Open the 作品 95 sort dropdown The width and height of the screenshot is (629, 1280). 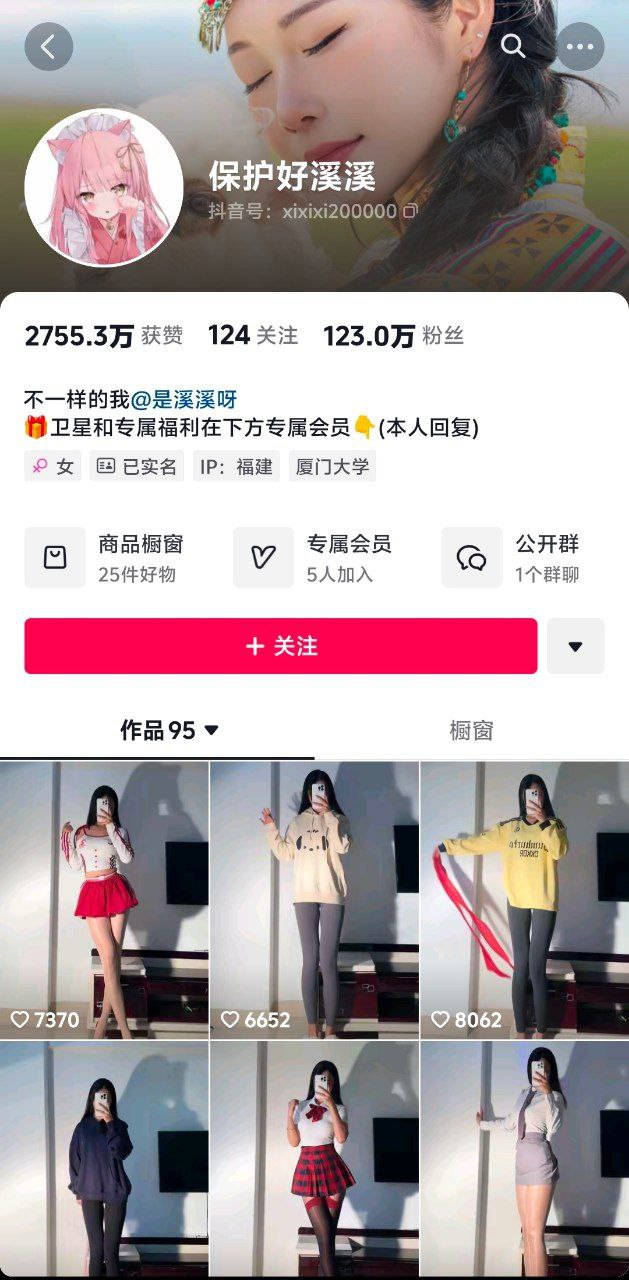tap(170, 731)
